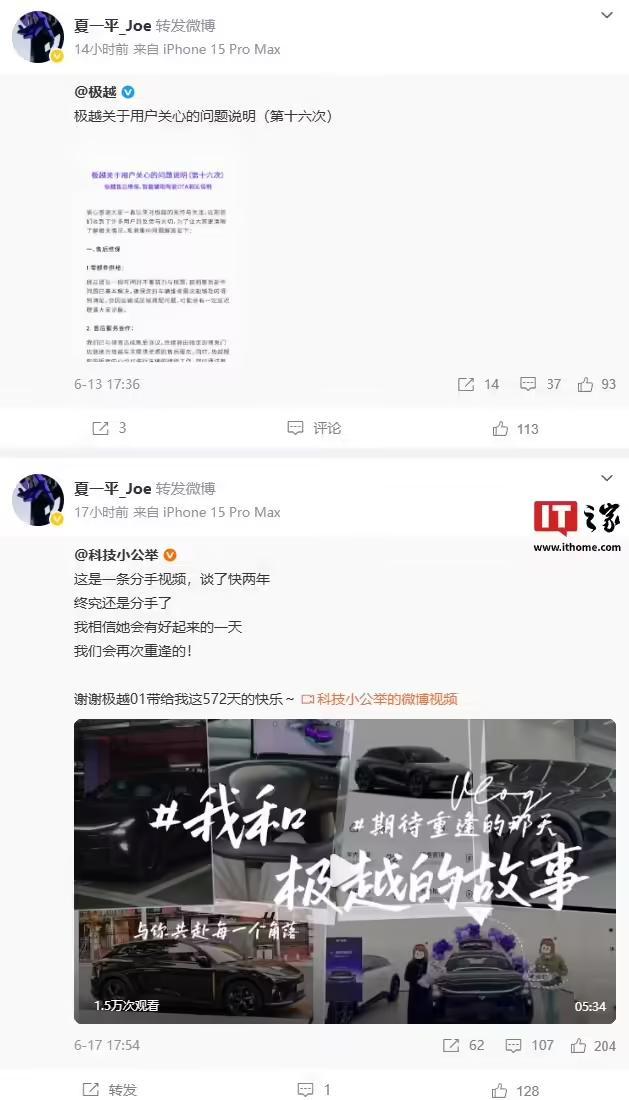The height and width of the screenshot is (1100, 629).
Task: Open the @极越 profile link
Action: [97, 92]
